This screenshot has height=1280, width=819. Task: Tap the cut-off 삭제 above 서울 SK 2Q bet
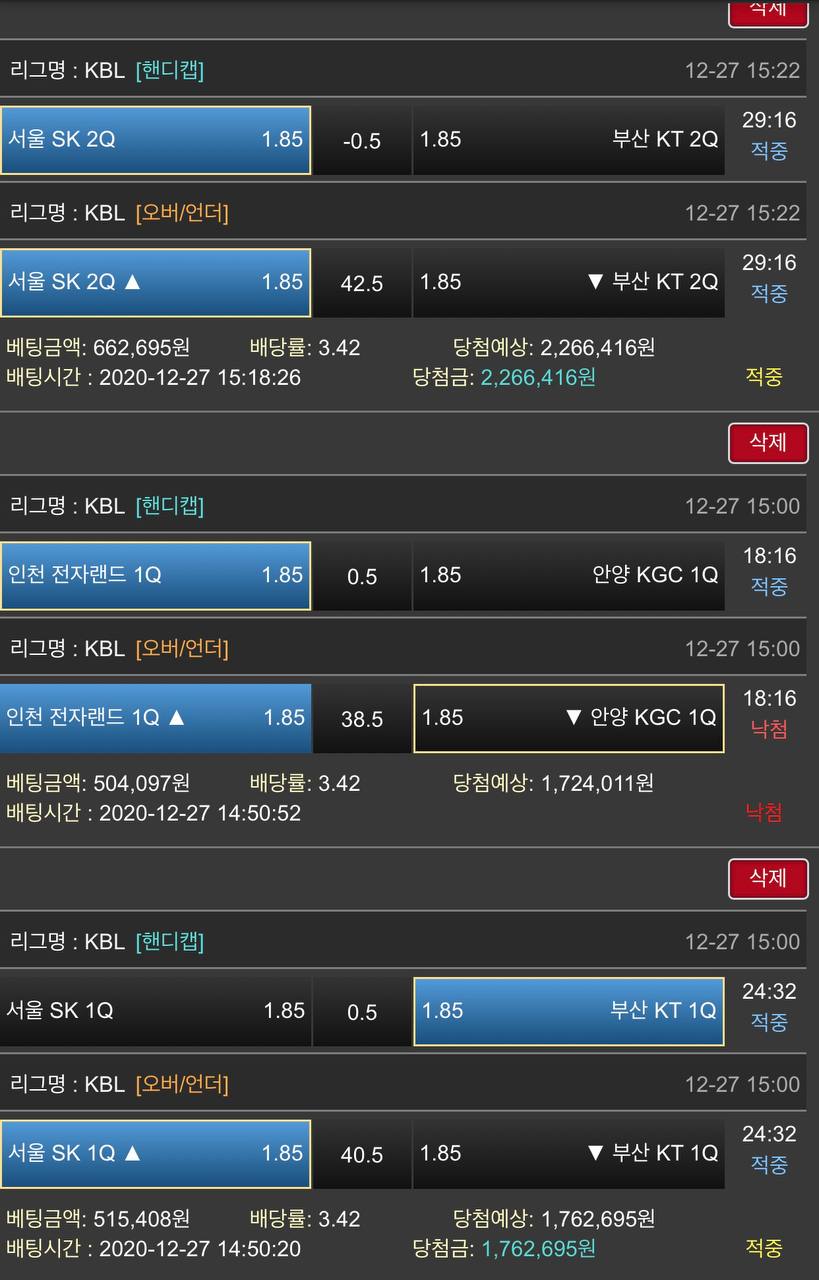(767, 10)
